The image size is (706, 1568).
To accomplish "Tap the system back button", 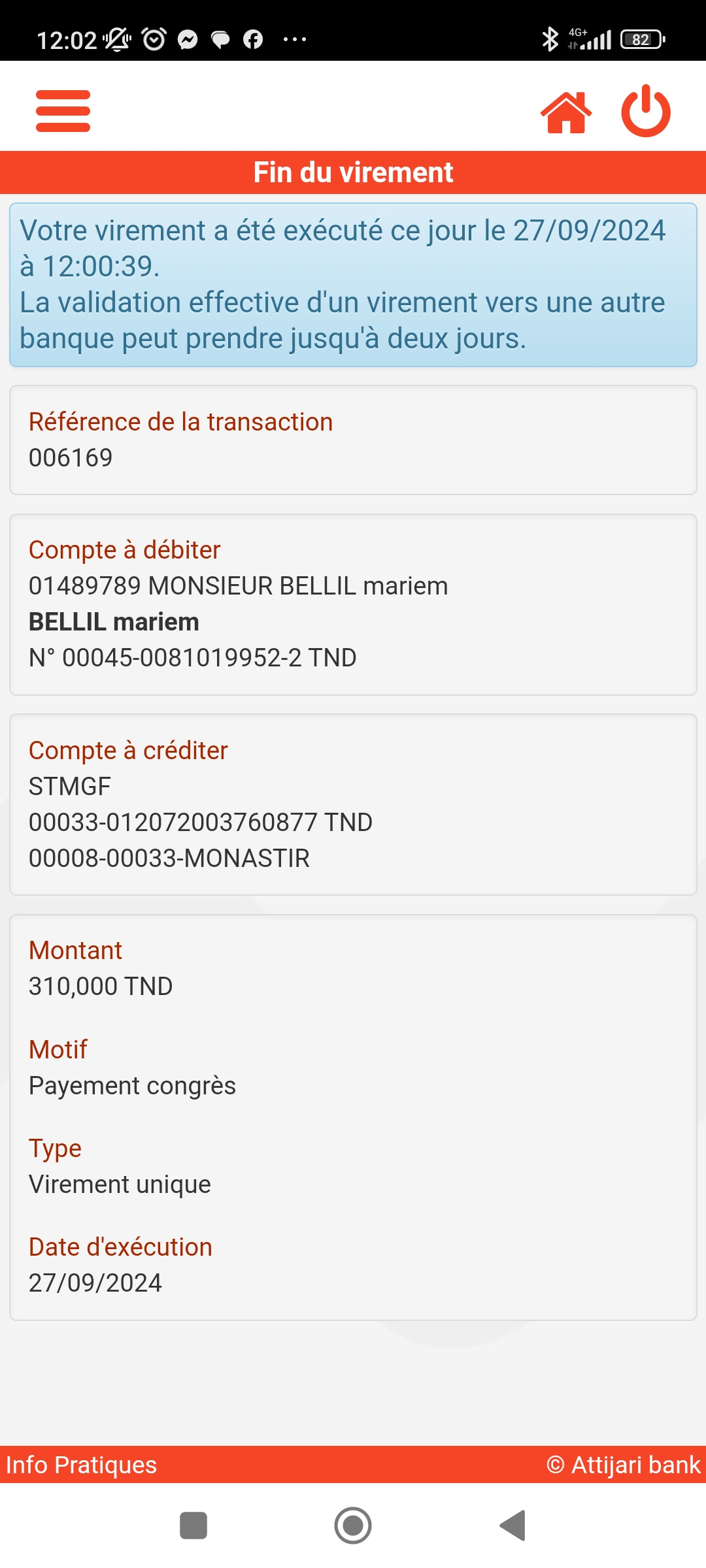I will 513,1526.
